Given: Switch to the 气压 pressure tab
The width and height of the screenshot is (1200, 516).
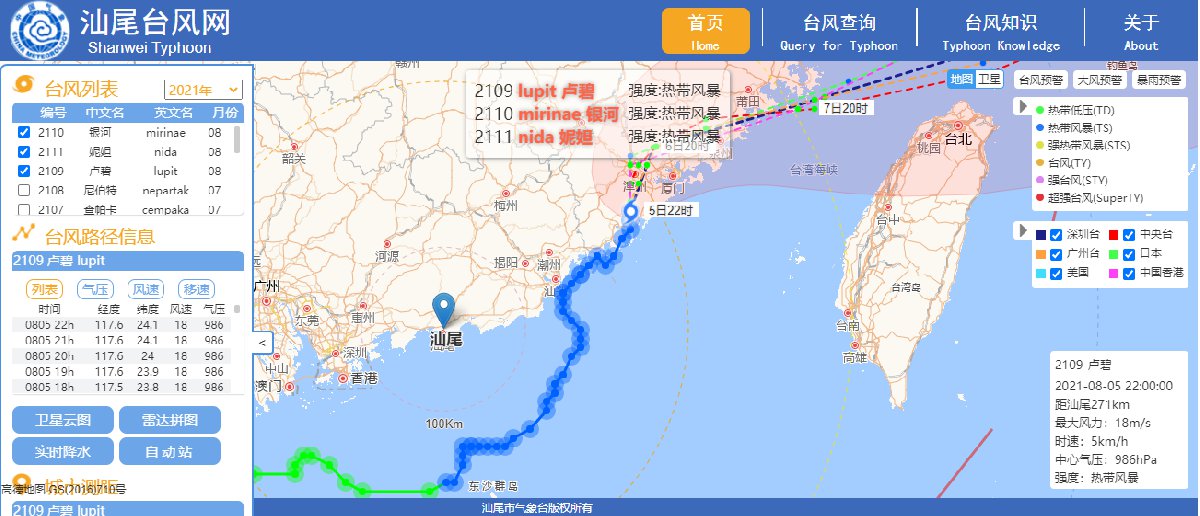Looking at the screenshot, I should 96,289.
